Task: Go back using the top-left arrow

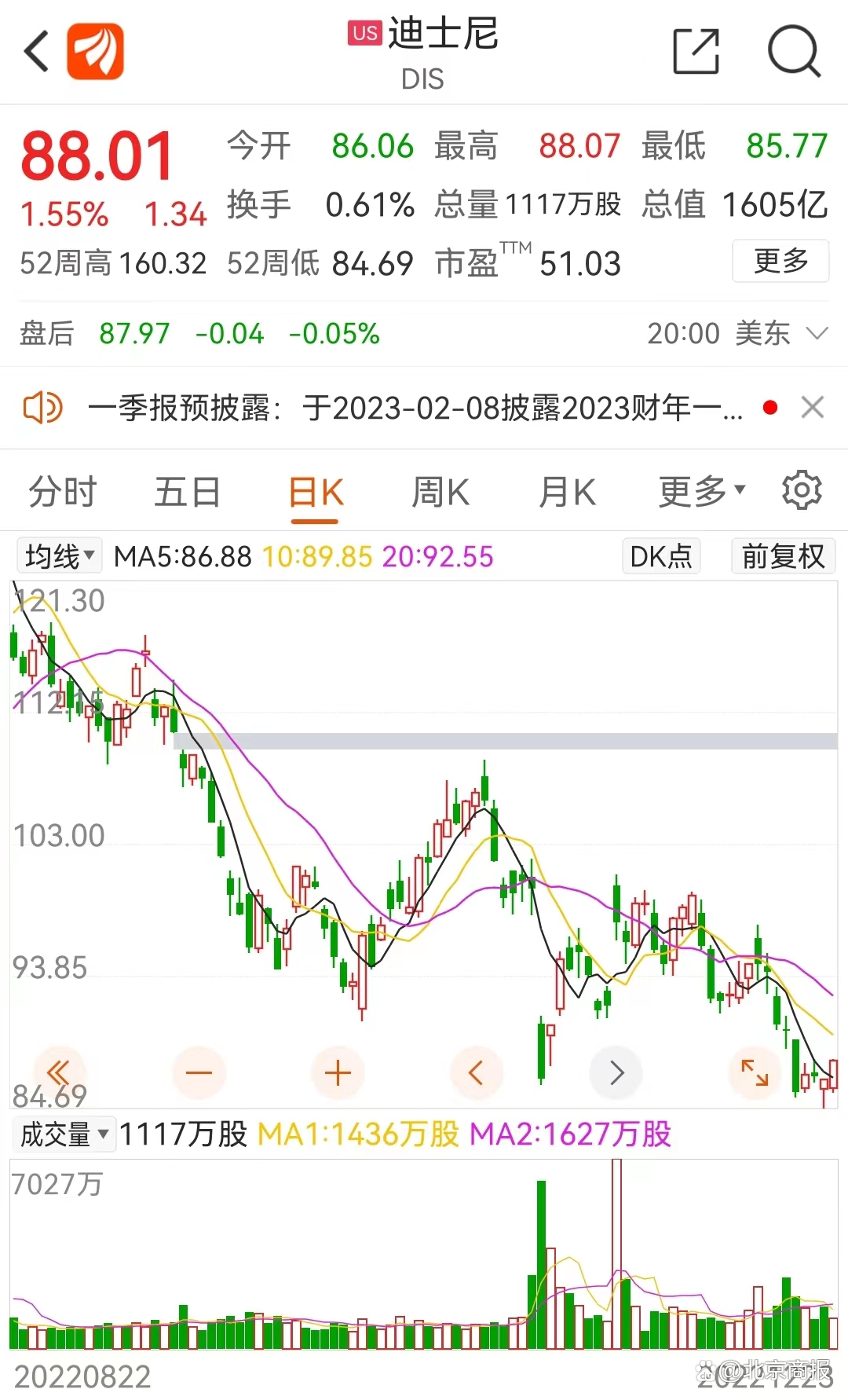Action: (x=37, y=52)
